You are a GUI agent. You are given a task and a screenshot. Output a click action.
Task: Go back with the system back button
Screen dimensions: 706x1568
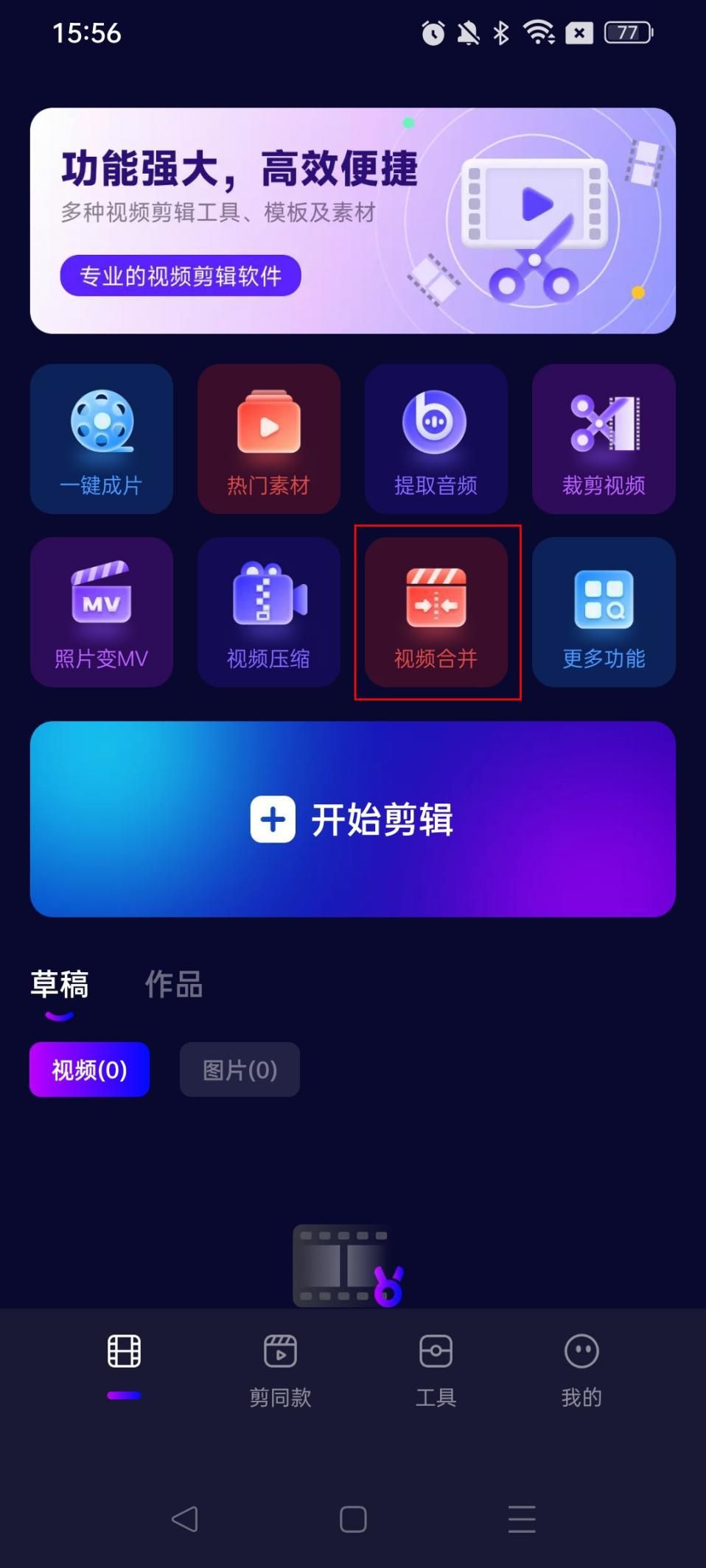[x=184, y=1519]
